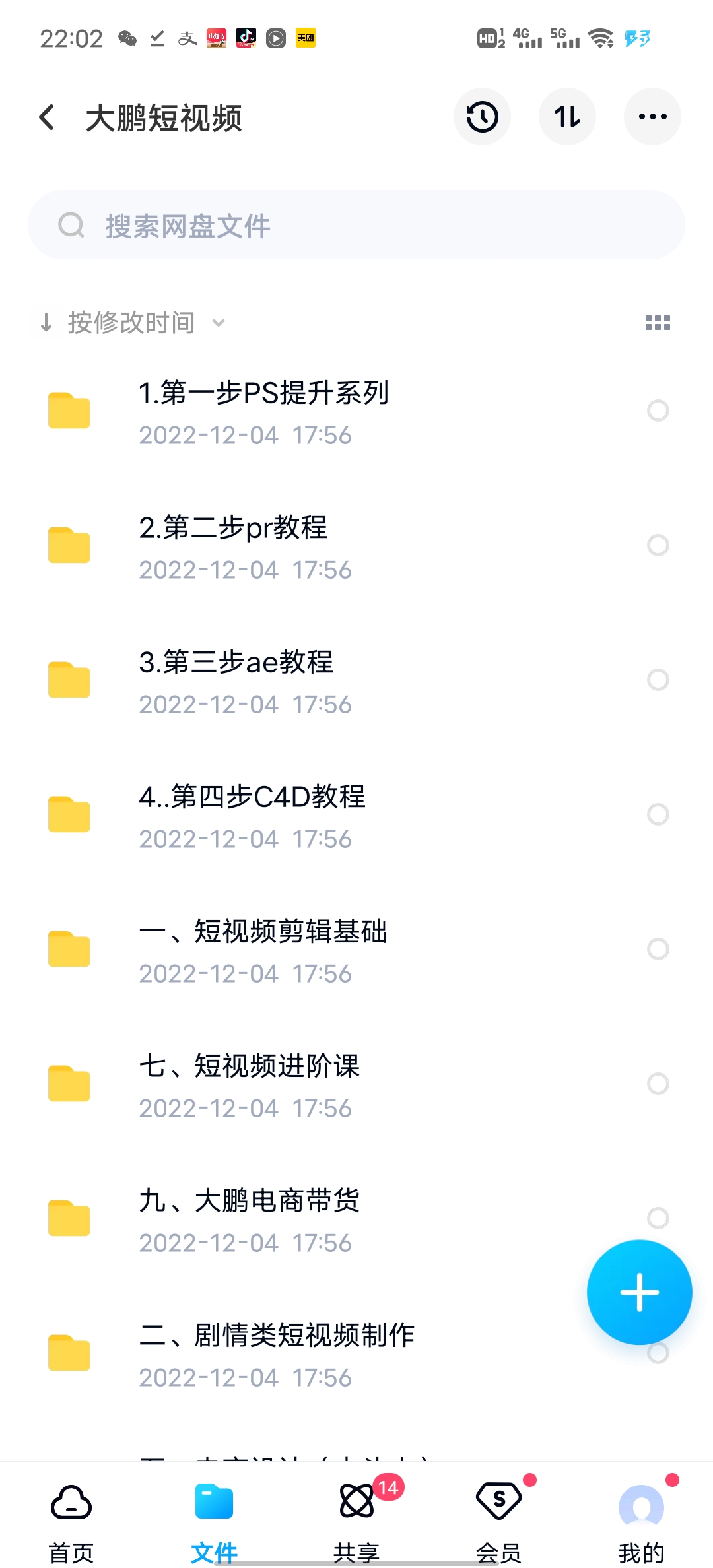
Task: Open the recent history clock icon
Action: point(482,117)
